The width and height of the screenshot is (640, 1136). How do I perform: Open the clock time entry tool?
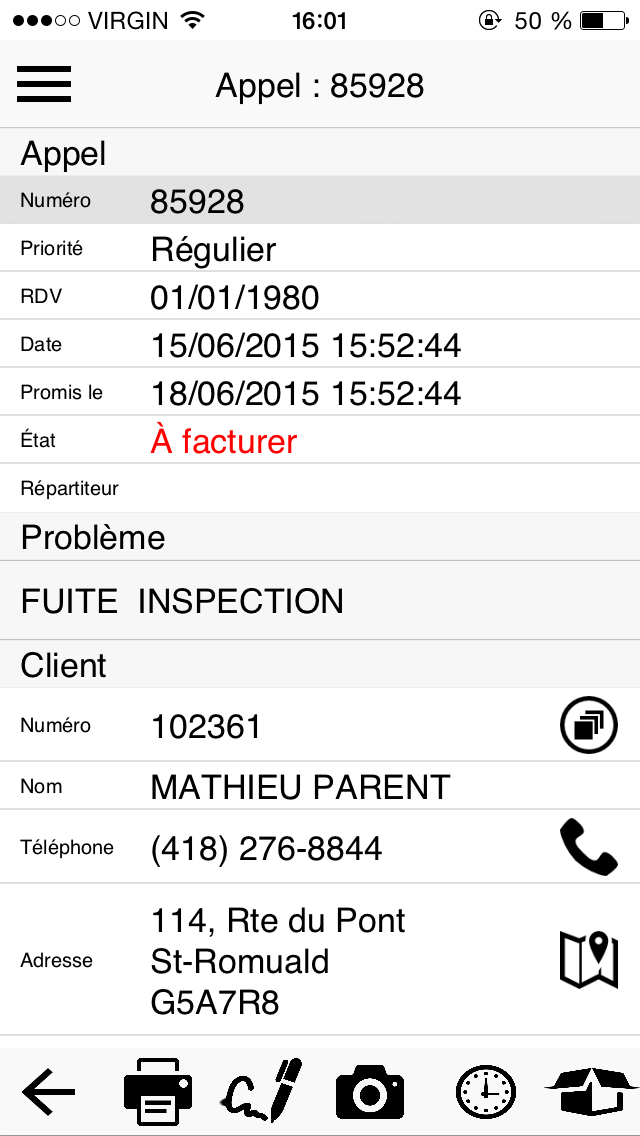tap(486, 1091)
